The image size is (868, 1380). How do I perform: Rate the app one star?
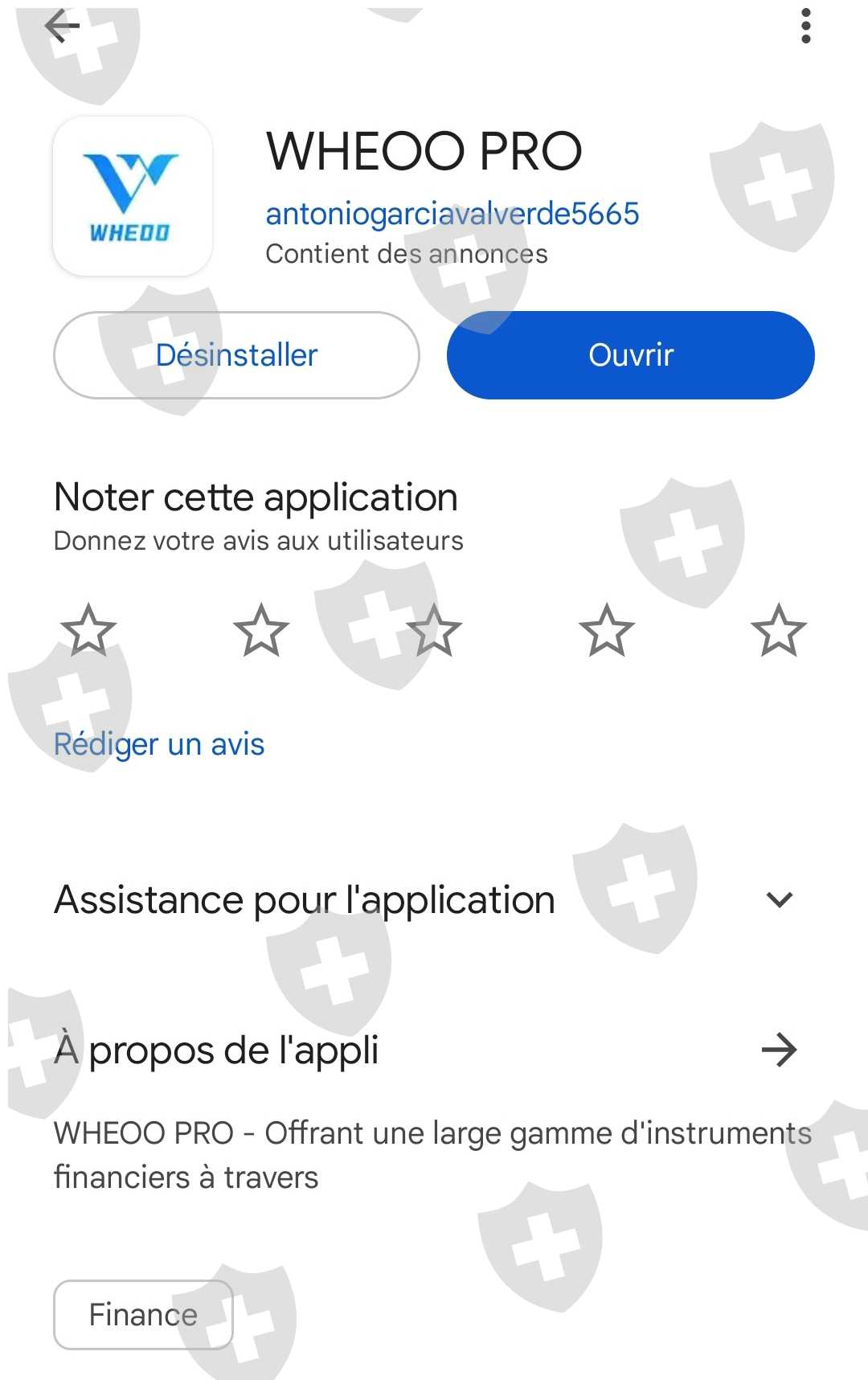[88, 630]
